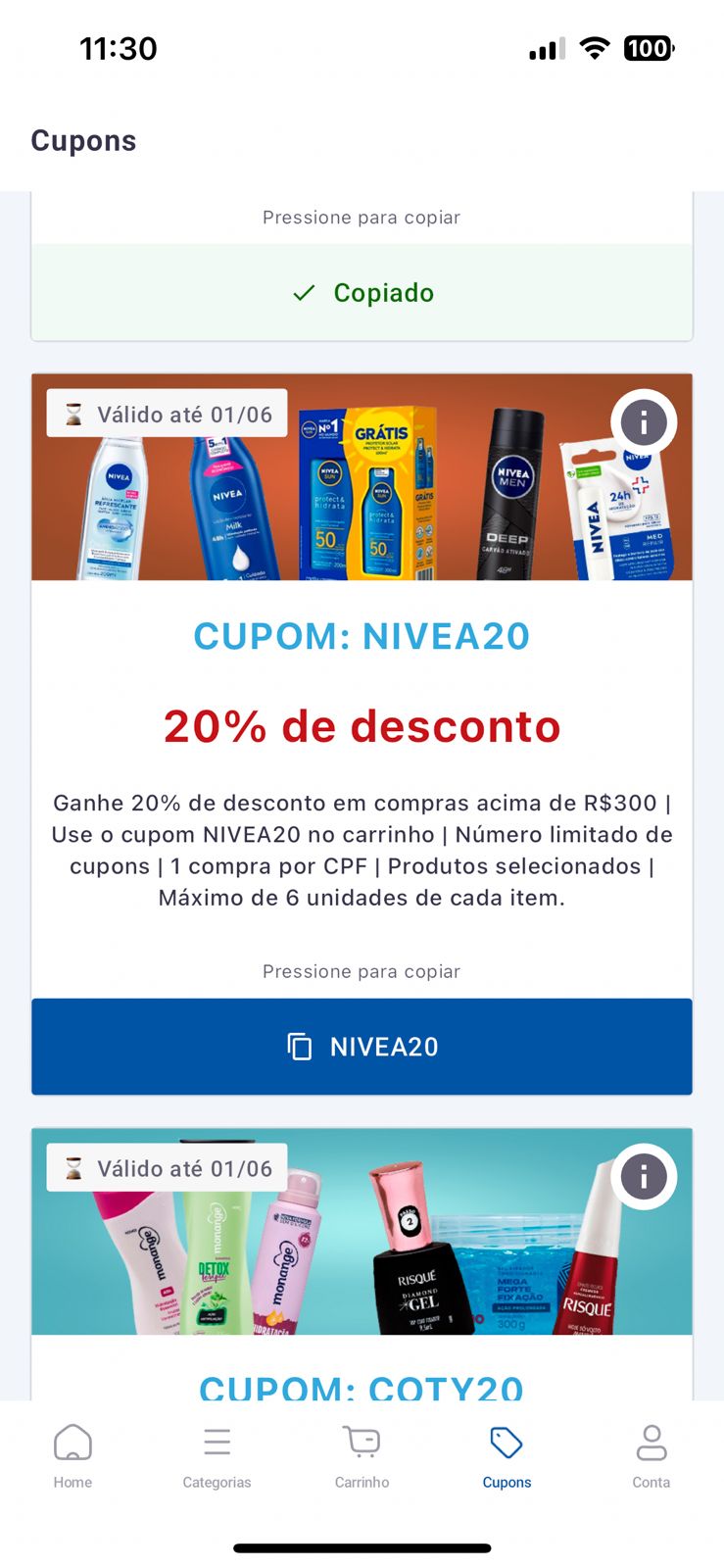Copy the NIVEA20 coupon code
Image resolution: width=724 pixels, height=1568 pixels.
point(362,1047)
